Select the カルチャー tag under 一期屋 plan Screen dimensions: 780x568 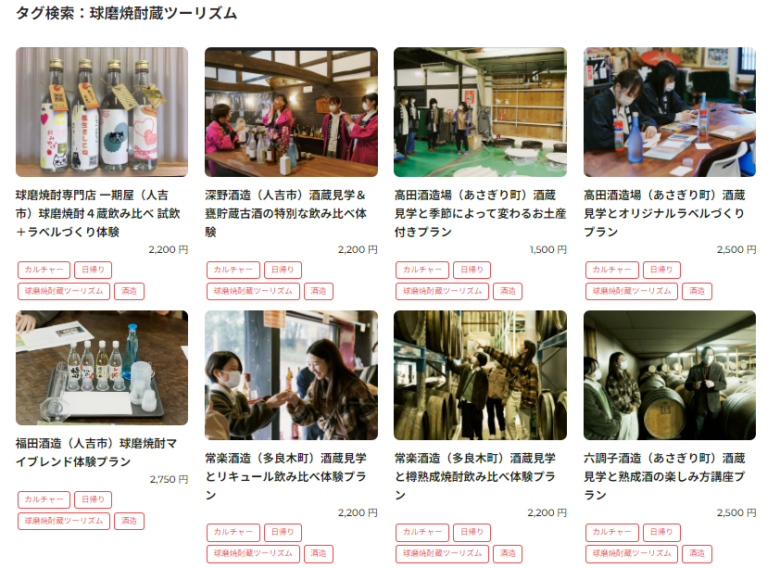pyautogui.click(x=44, y=270)
